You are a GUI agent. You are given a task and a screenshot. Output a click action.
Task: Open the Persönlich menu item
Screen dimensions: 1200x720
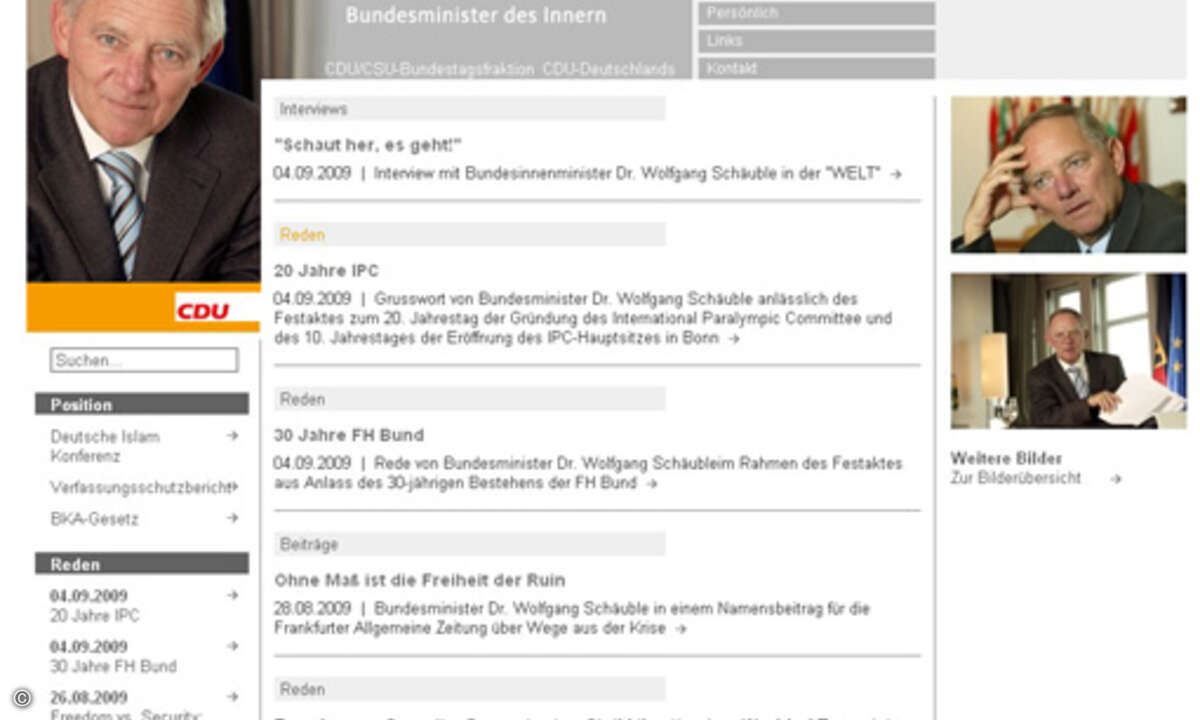(x=816, y=14)
